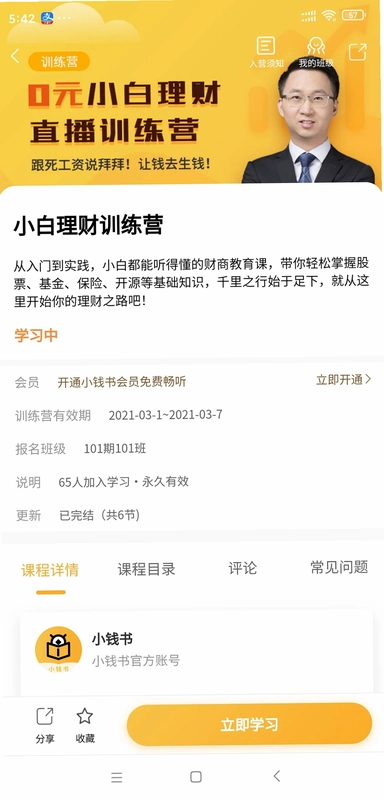Open recent apps from navigation bar
The height and width of the screenshot is (800, 384).
click(x=117, y=777)
